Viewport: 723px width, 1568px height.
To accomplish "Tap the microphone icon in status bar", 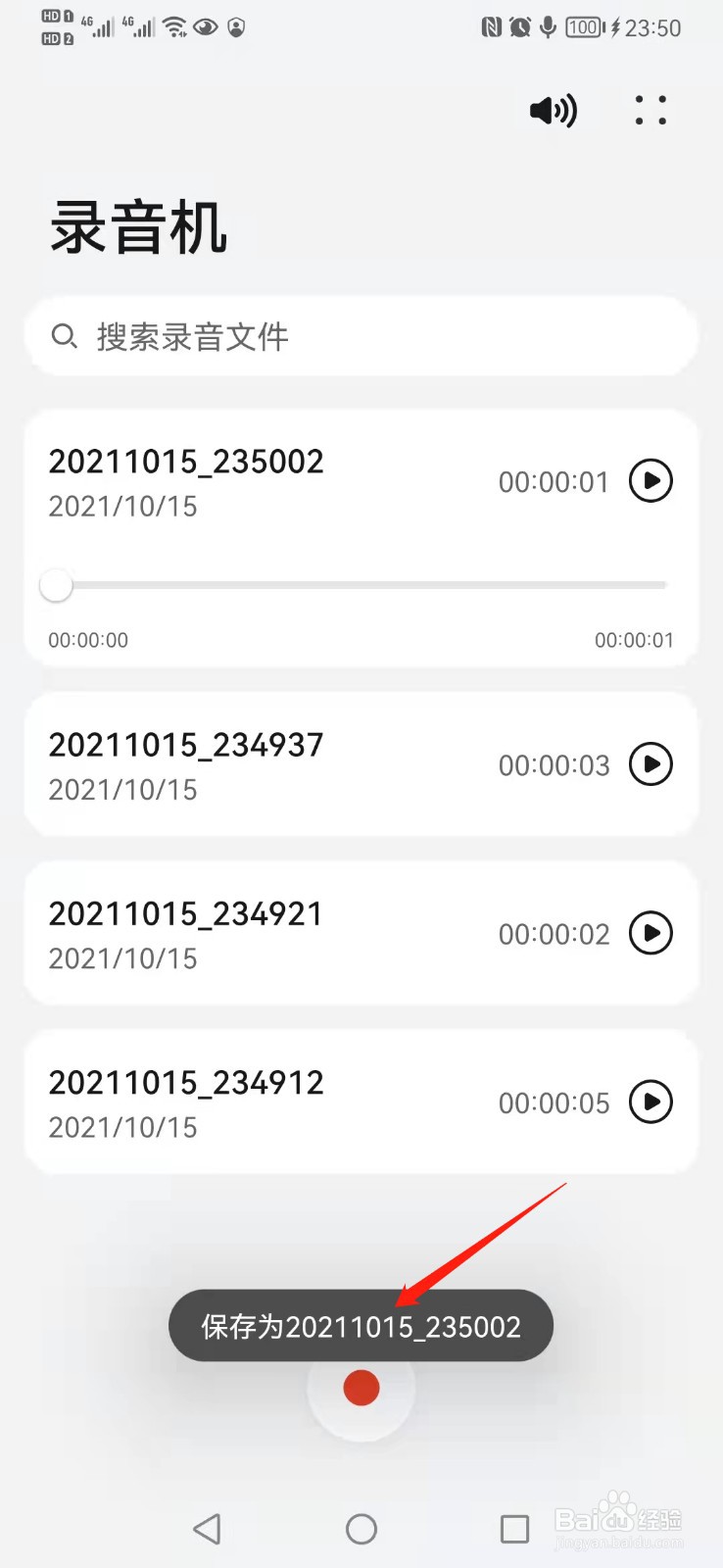I will click(547, 27).
